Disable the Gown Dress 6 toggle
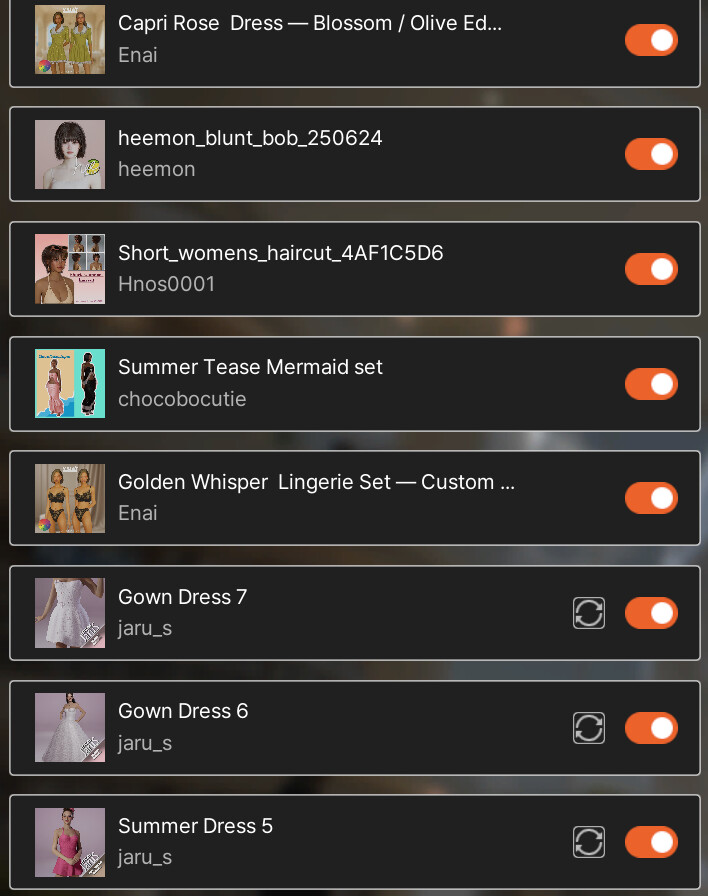The image size is (708, 896). pos(651,728)
